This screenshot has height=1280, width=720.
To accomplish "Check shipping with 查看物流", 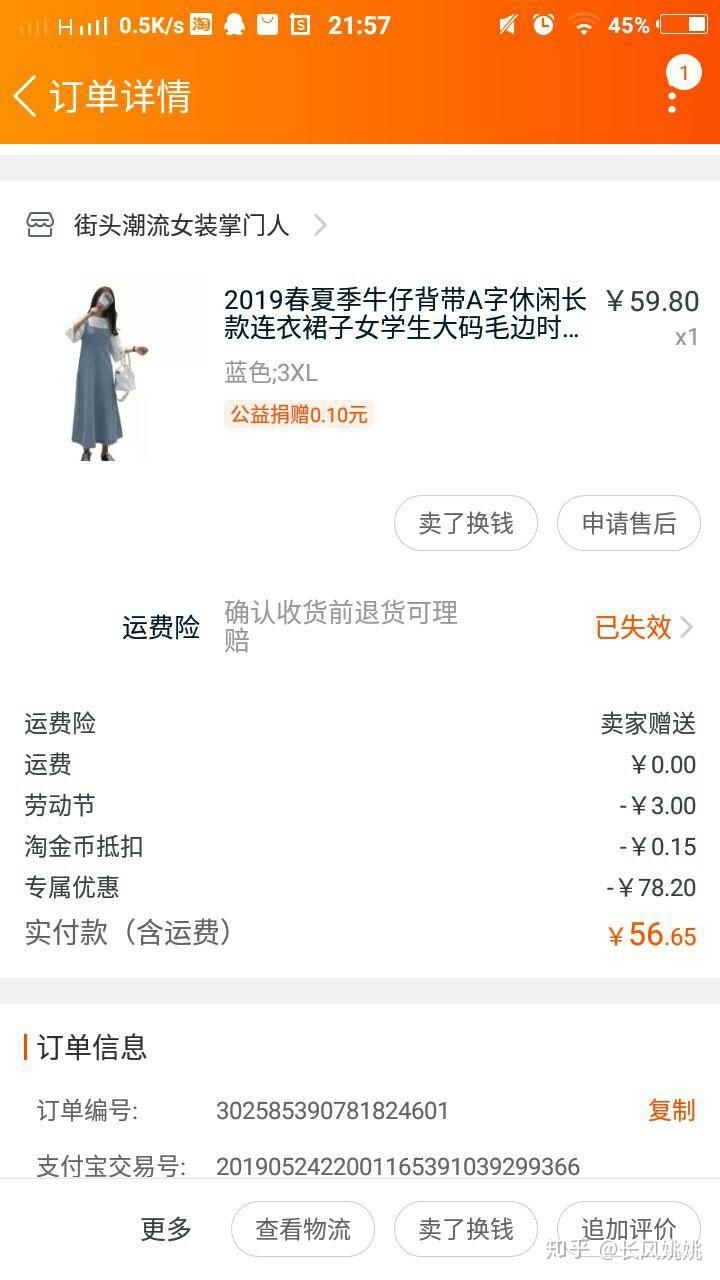I will [x=303, y=1229].
